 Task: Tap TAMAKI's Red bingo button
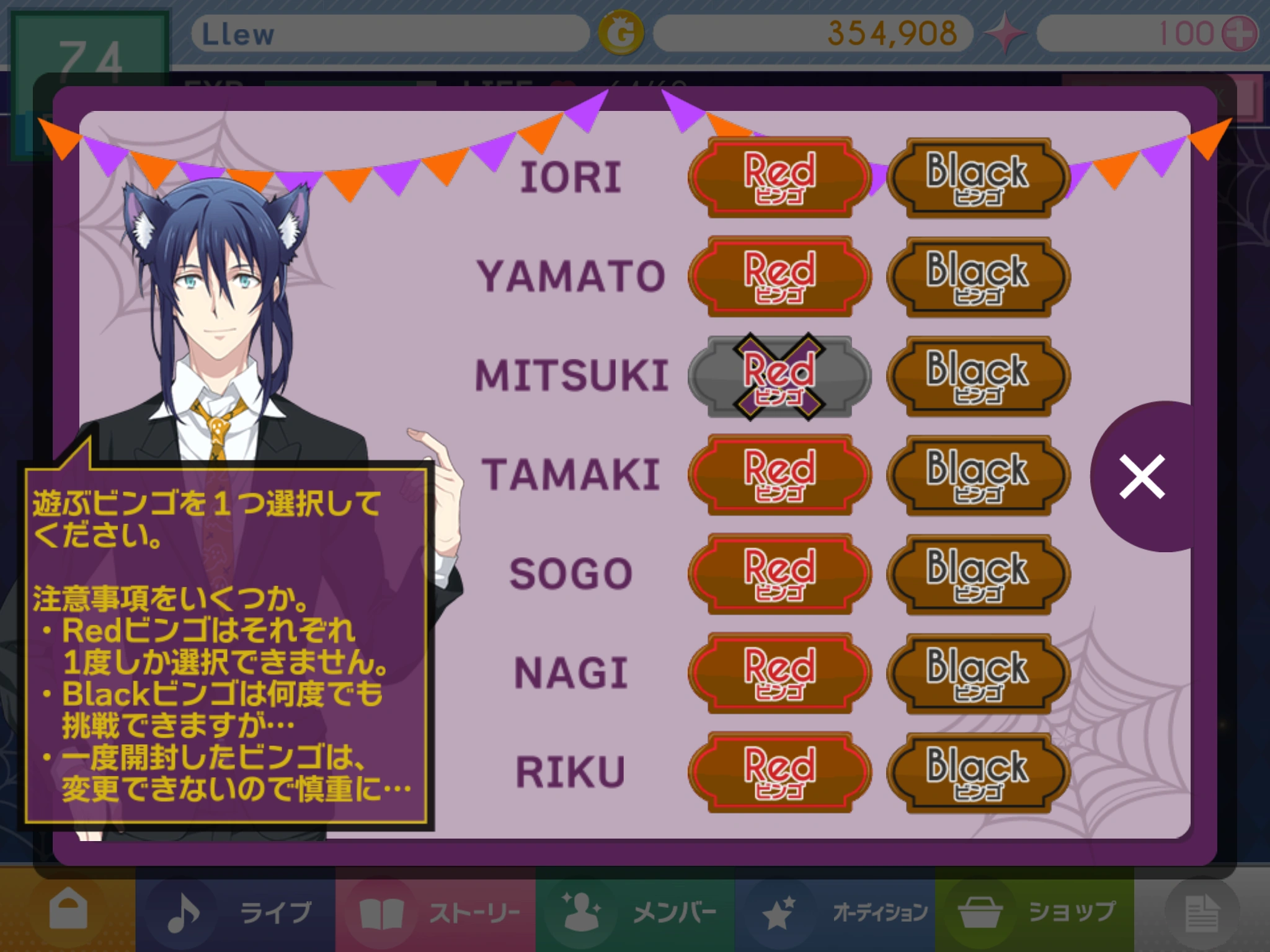pos(779,475)
